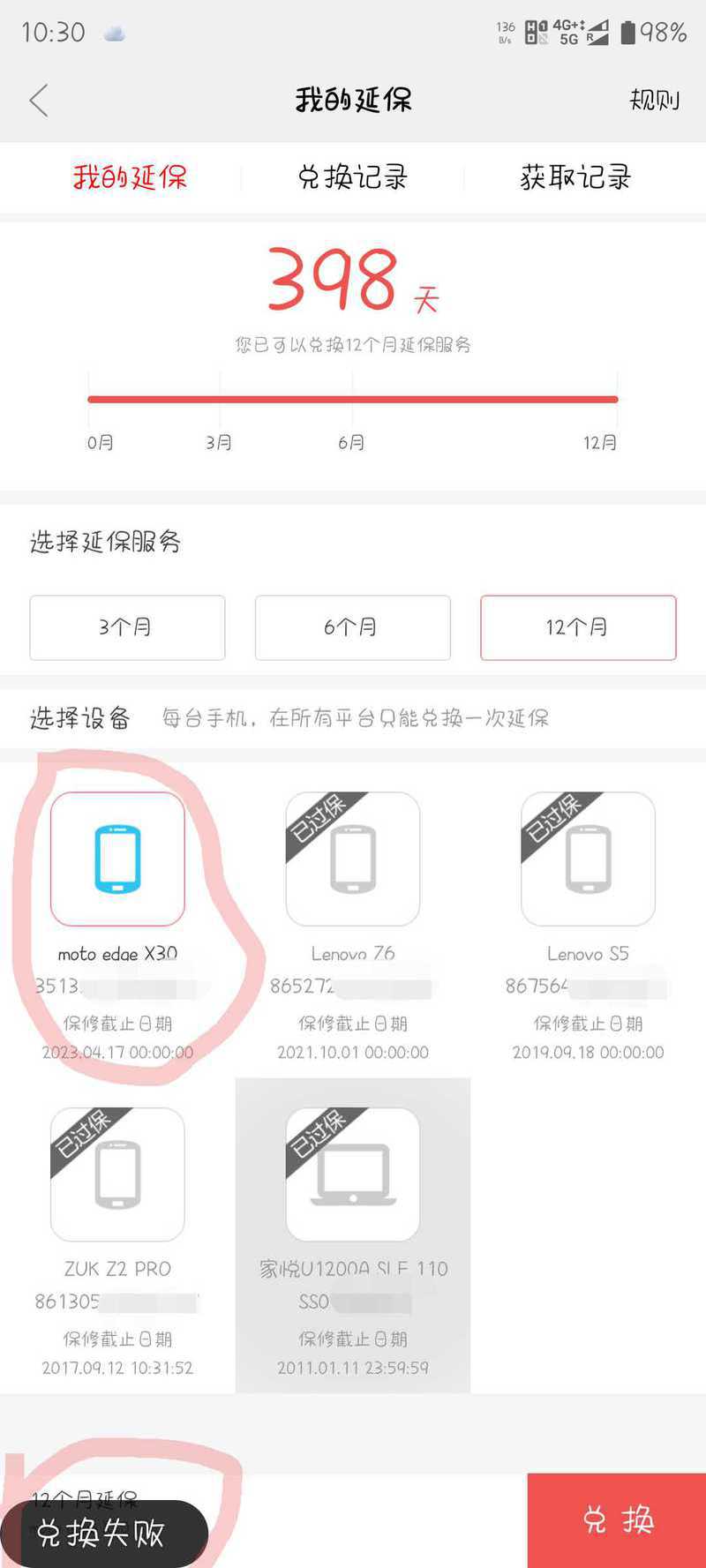
Task: Select the 我的延保 tab
Action: (130, 177)
